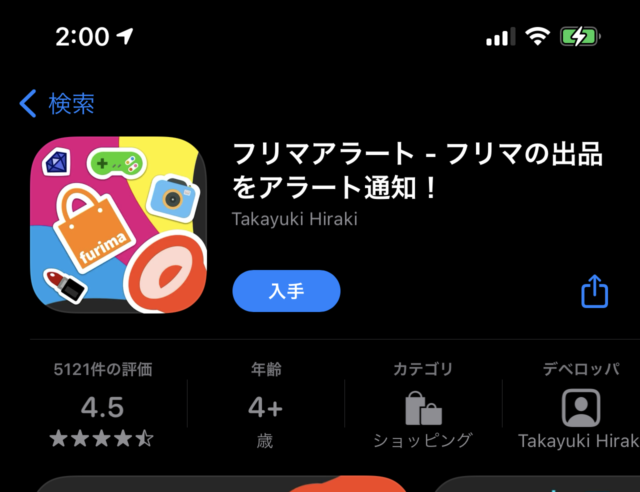Viewport: 640px width, 492px height.
Task: Go back to 検索 search page
Action: (x=57, y=103)
